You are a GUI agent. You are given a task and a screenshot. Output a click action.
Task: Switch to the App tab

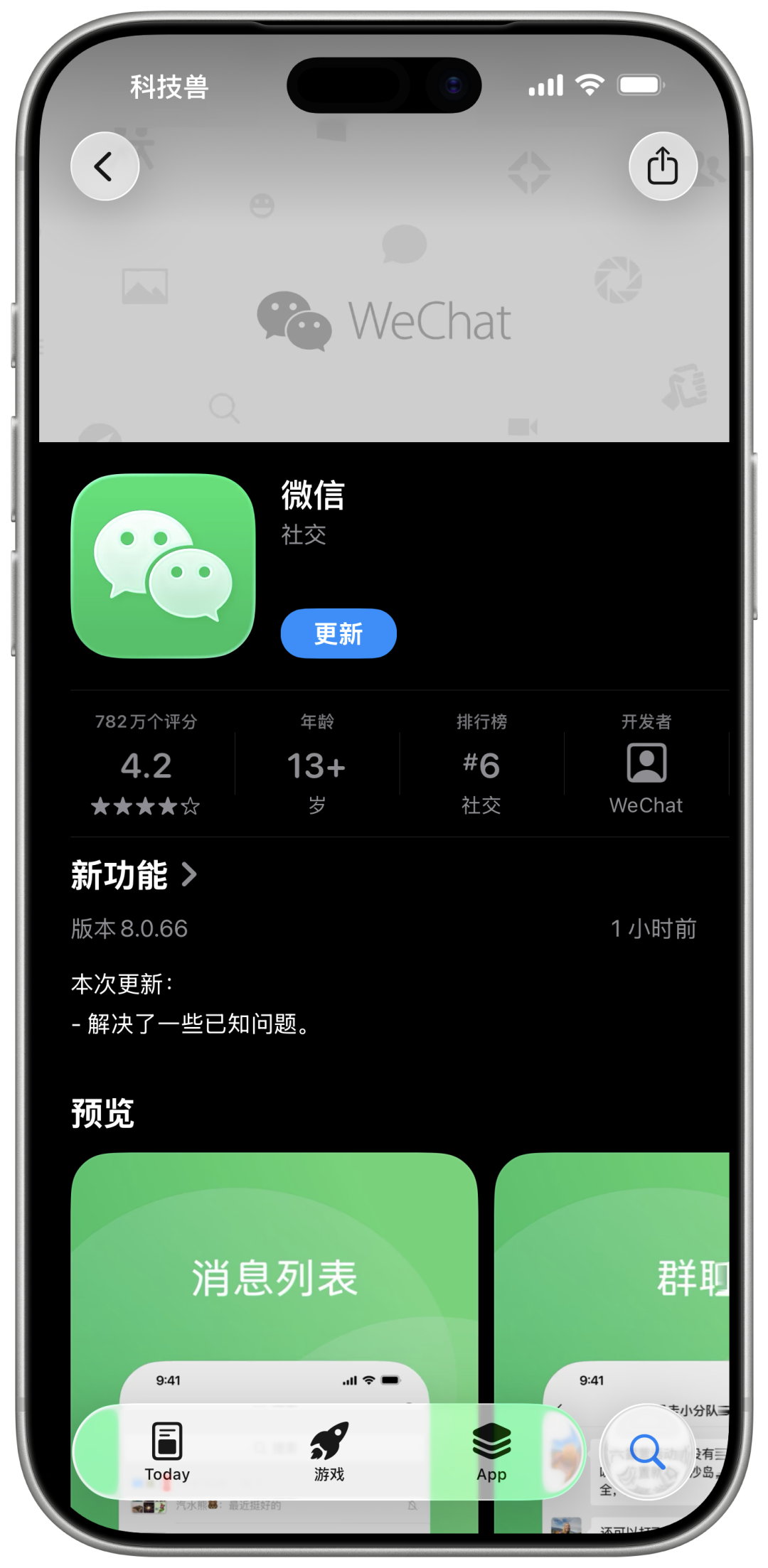(491, 1452)
